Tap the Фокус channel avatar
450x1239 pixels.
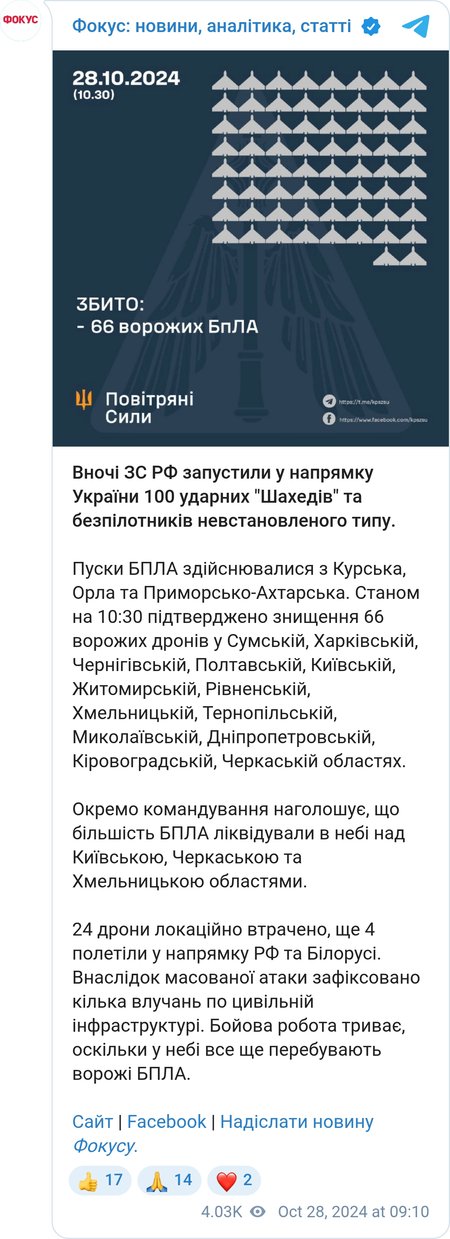coord(21,20)
